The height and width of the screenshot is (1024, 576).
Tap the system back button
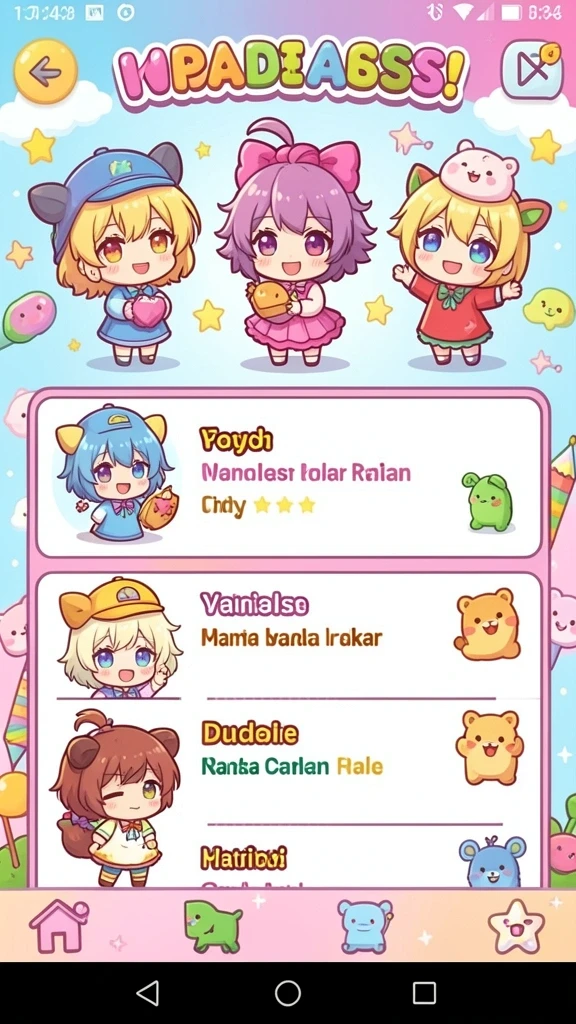tap(148, 993)
